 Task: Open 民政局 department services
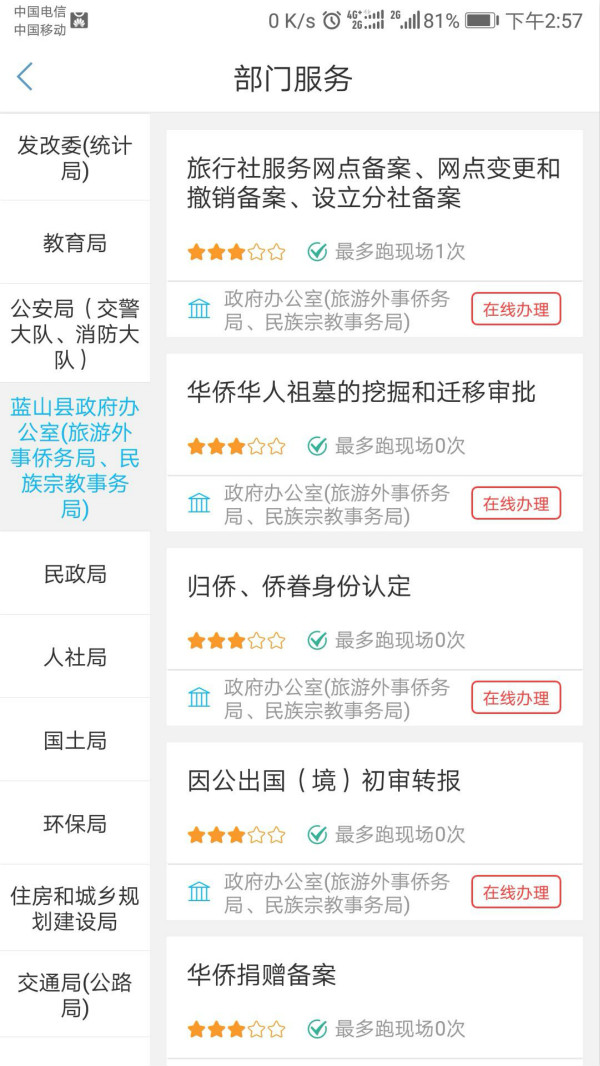75,574
